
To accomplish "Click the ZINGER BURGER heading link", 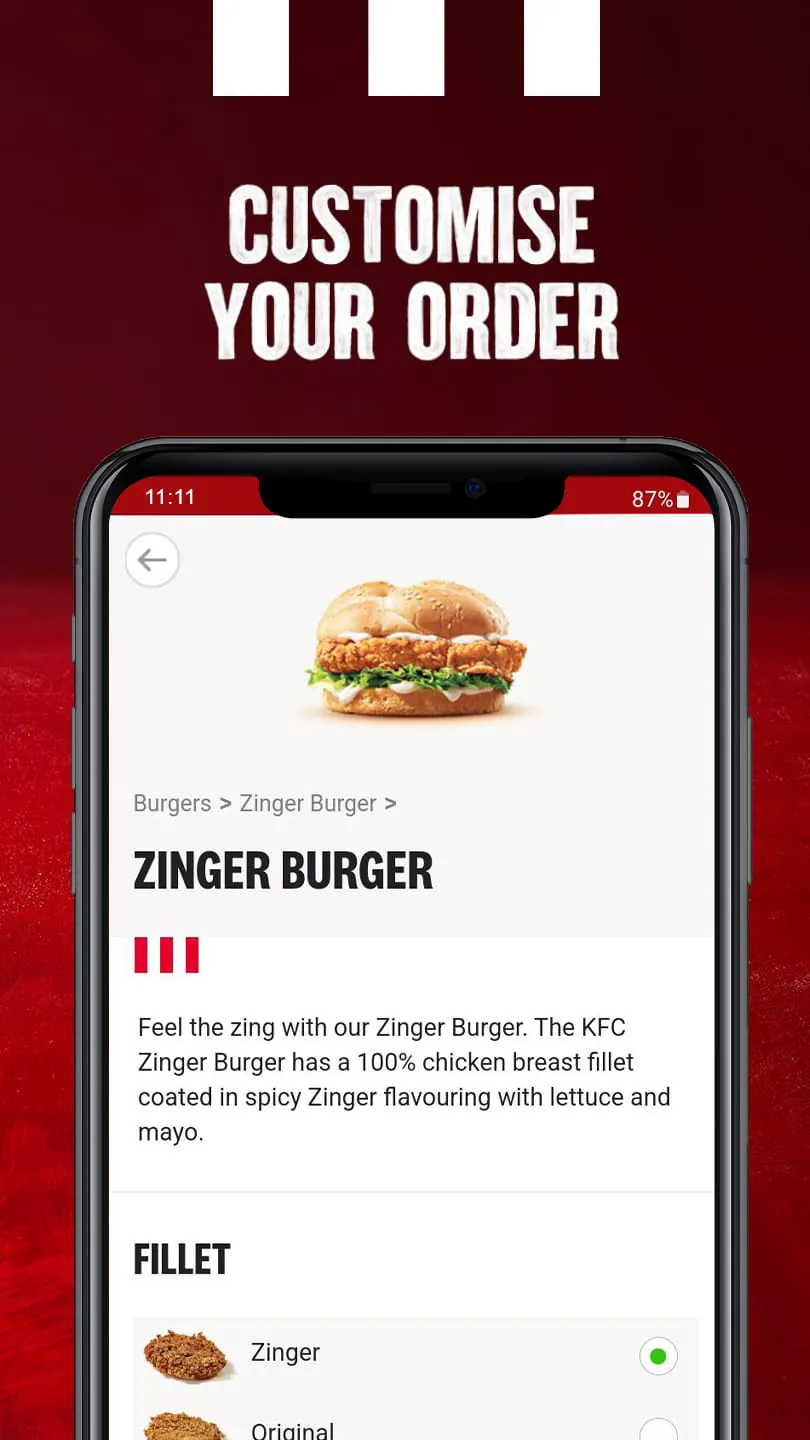I will tap(283, 870).
